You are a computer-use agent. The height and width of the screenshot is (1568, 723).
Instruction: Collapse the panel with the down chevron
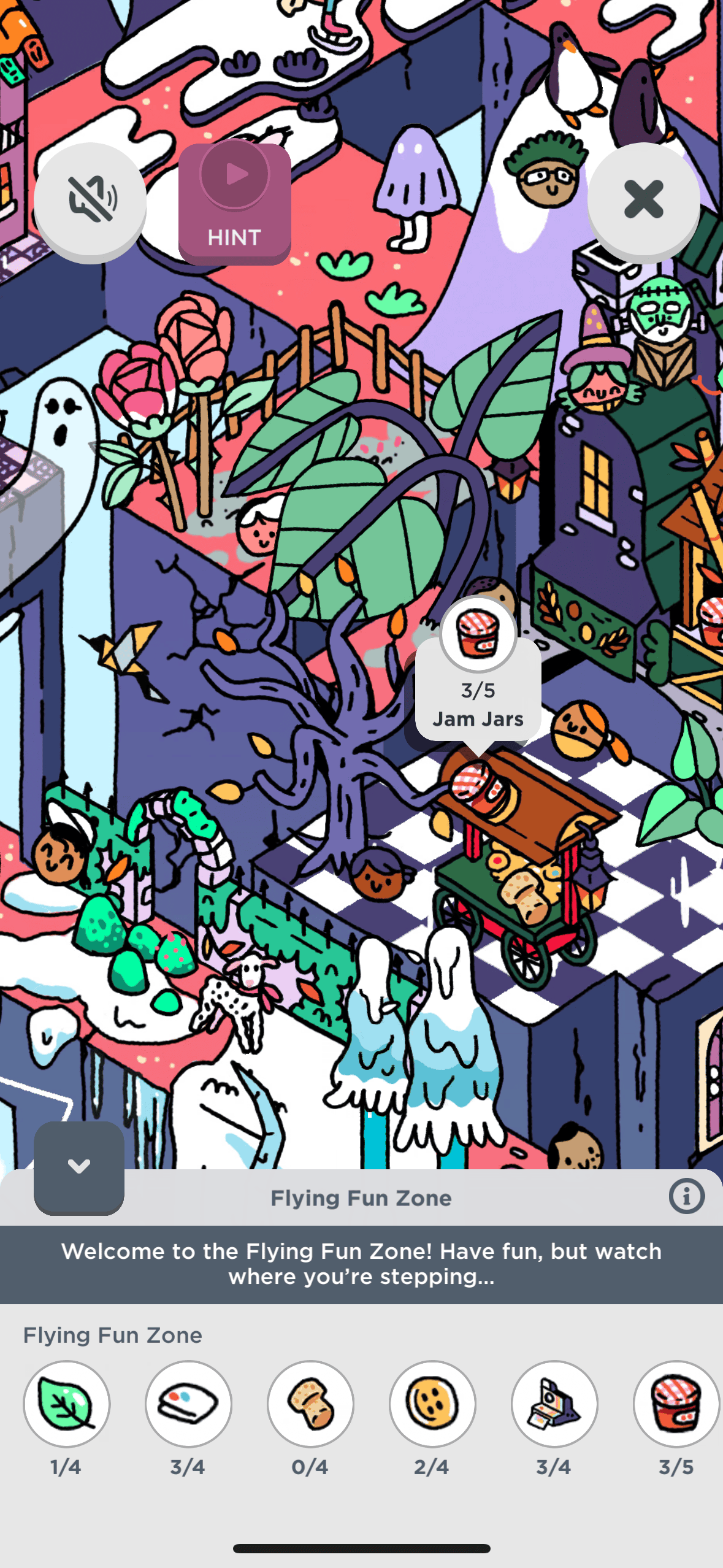79,1167
